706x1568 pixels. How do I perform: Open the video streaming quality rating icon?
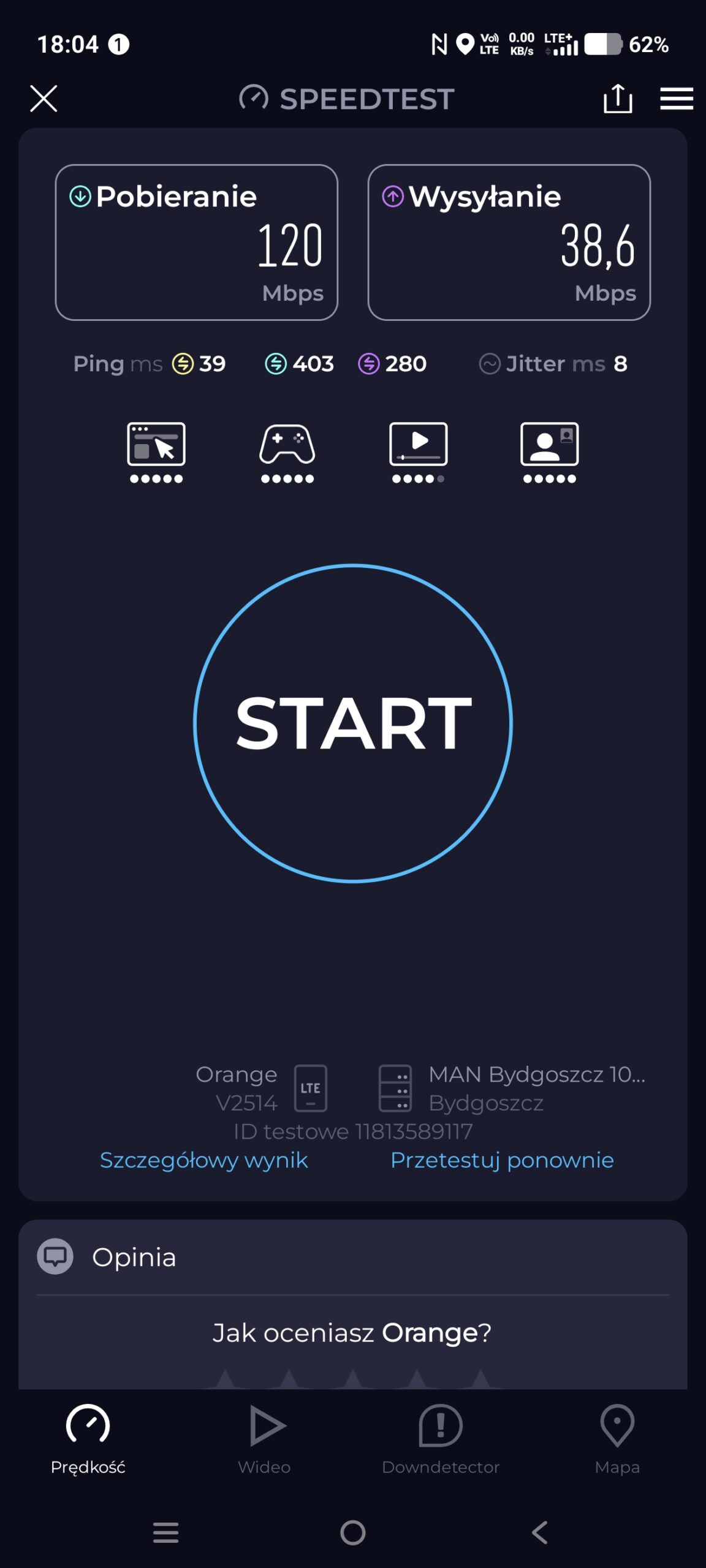(x=419, y=452)
